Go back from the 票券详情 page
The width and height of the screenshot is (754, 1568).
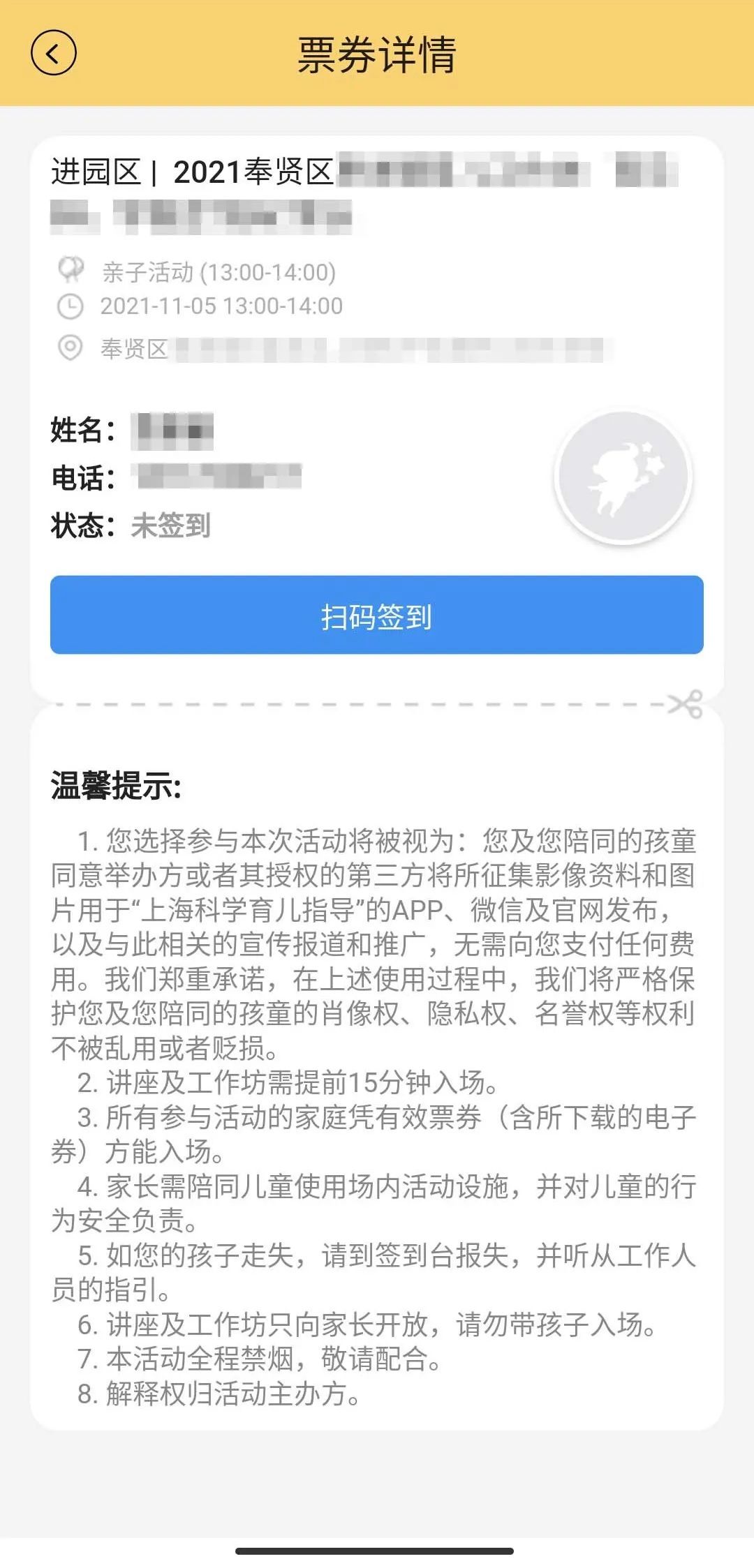point(54,54)
